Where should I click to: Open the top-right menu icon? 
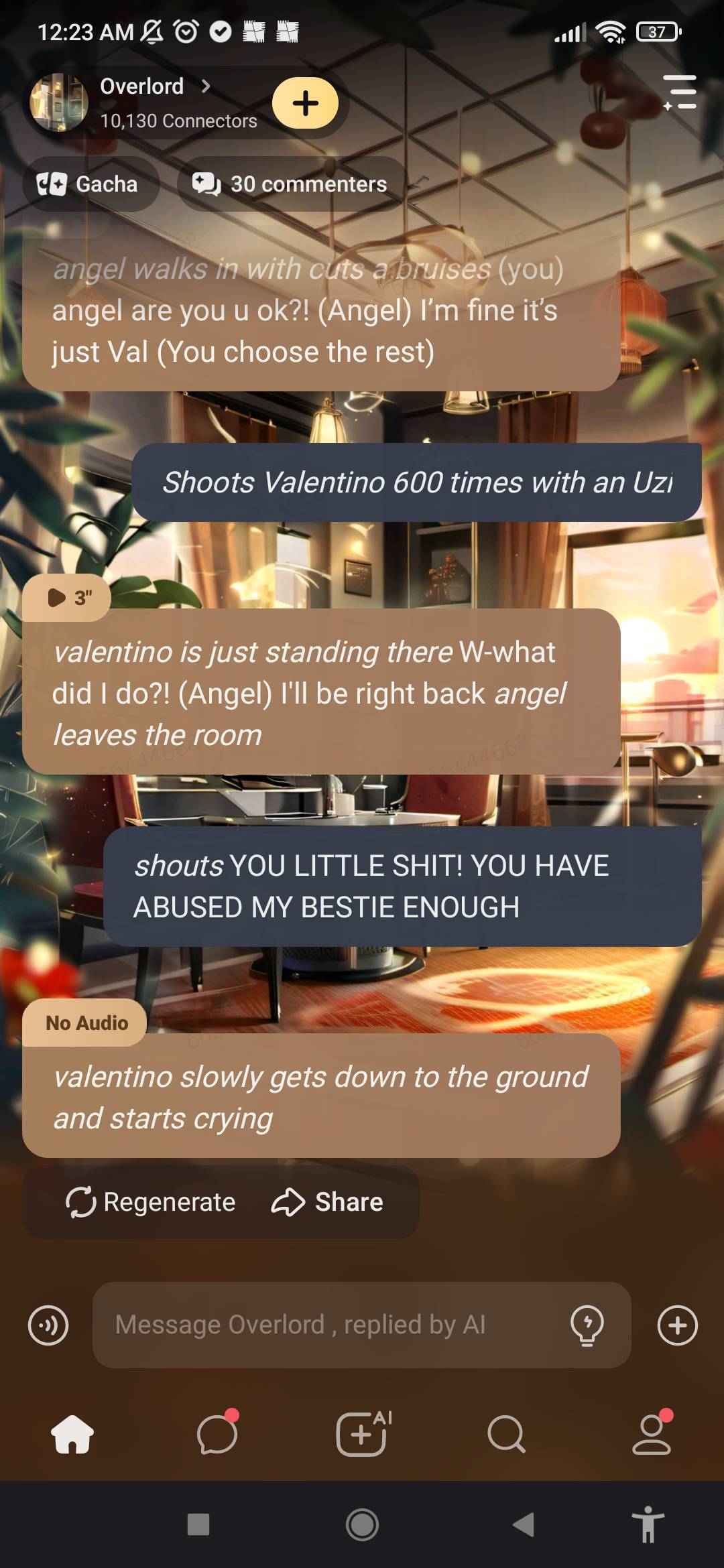click(680, 92)
